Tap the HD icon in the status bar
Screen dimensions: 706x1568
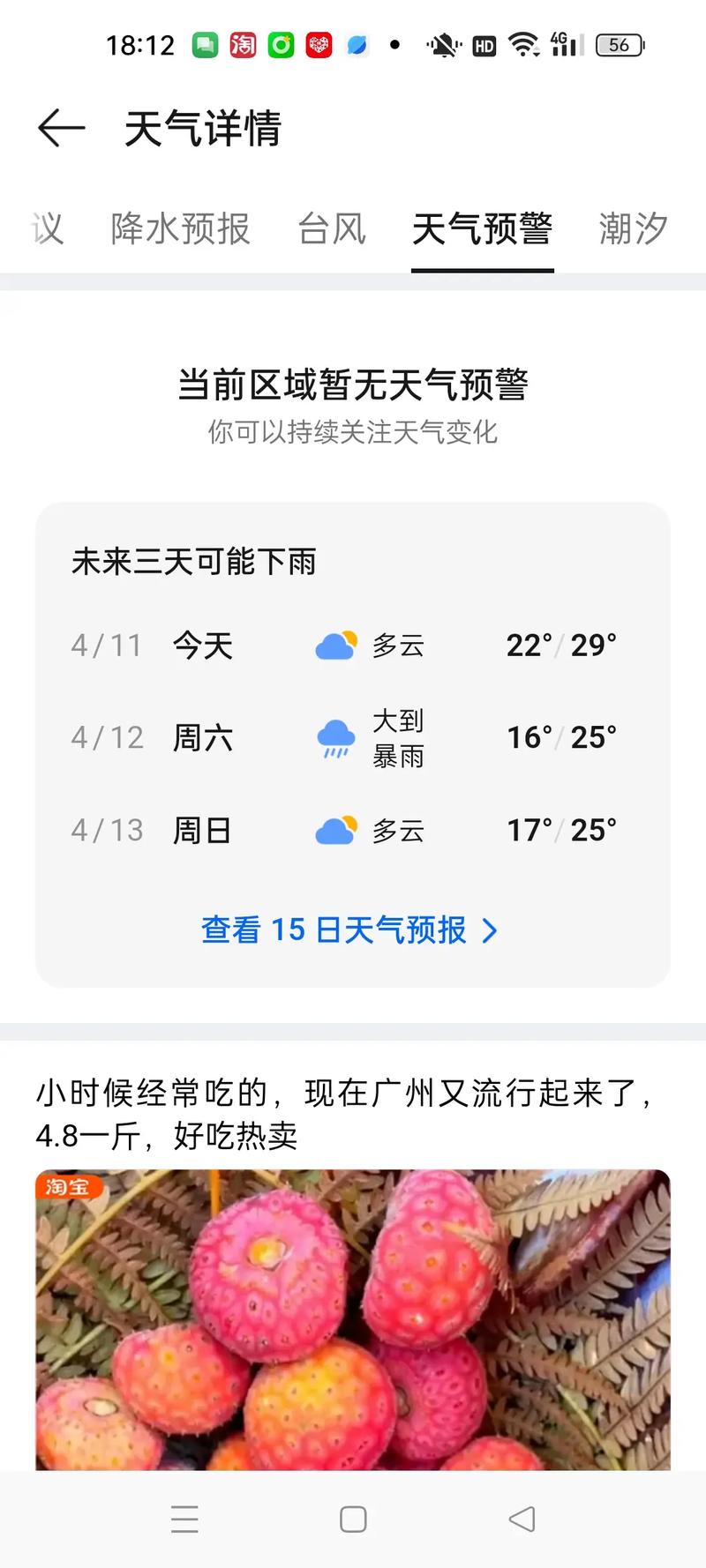tap(484, 44)
